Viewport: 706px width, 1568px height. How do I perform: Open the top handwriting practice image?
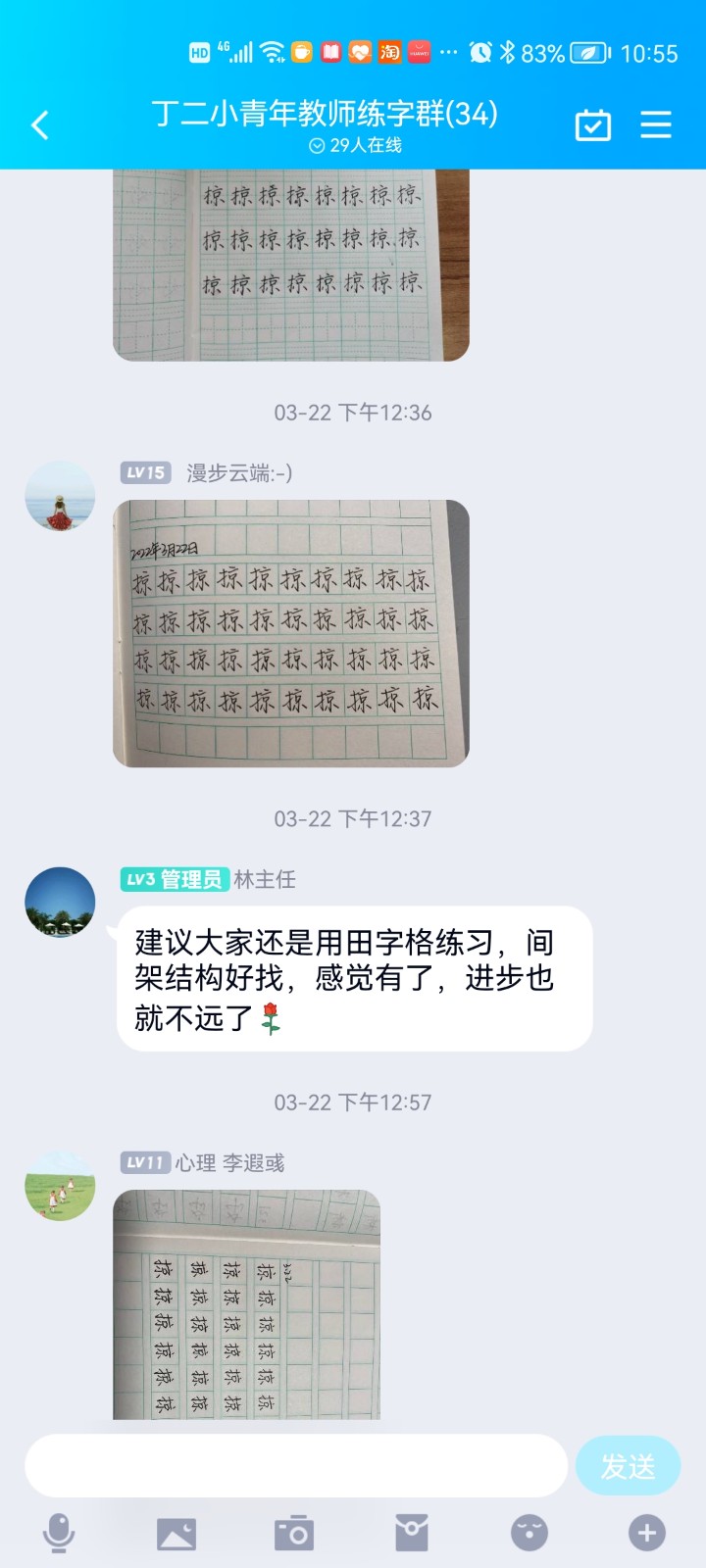(x=291, y=265)
